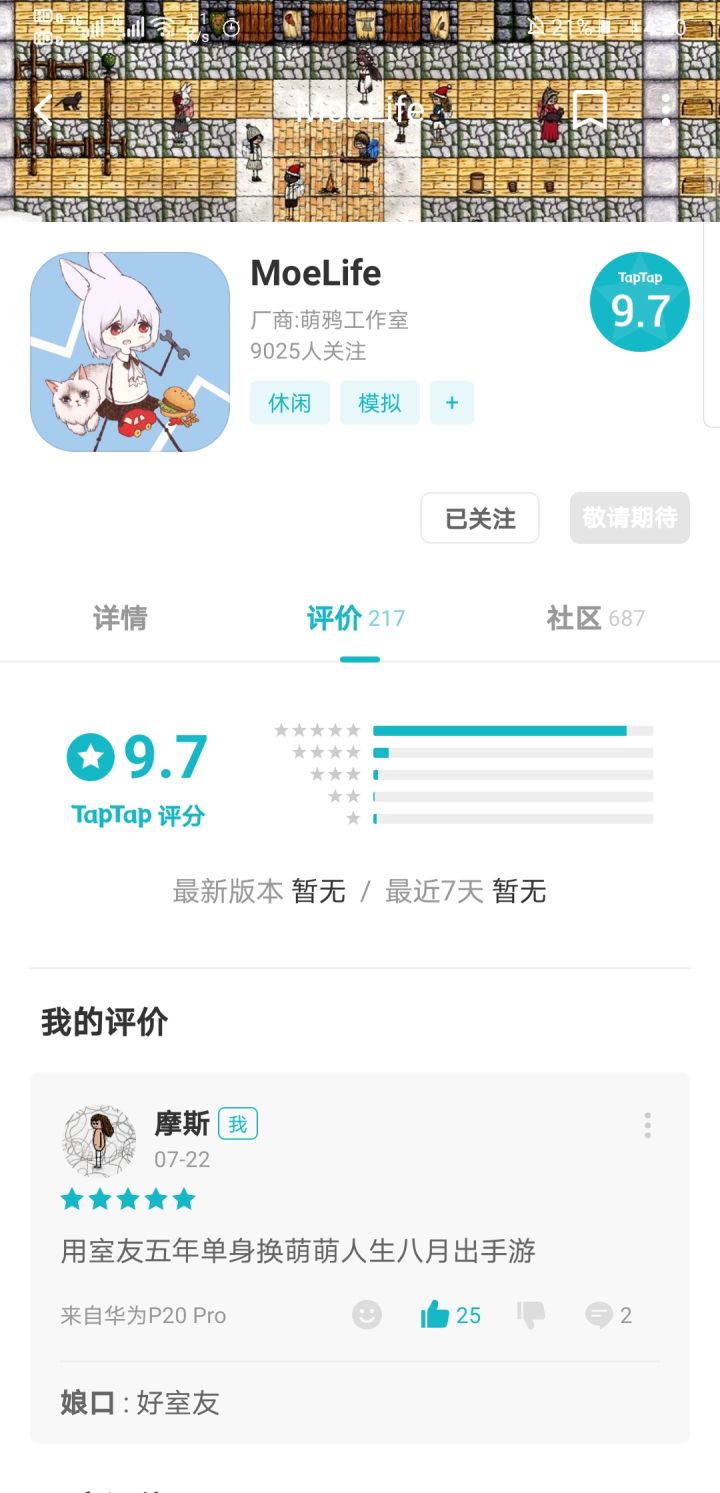720x1493 pixels.
Task: Open the review's three-dot options menu
Action: [647, 1125]
